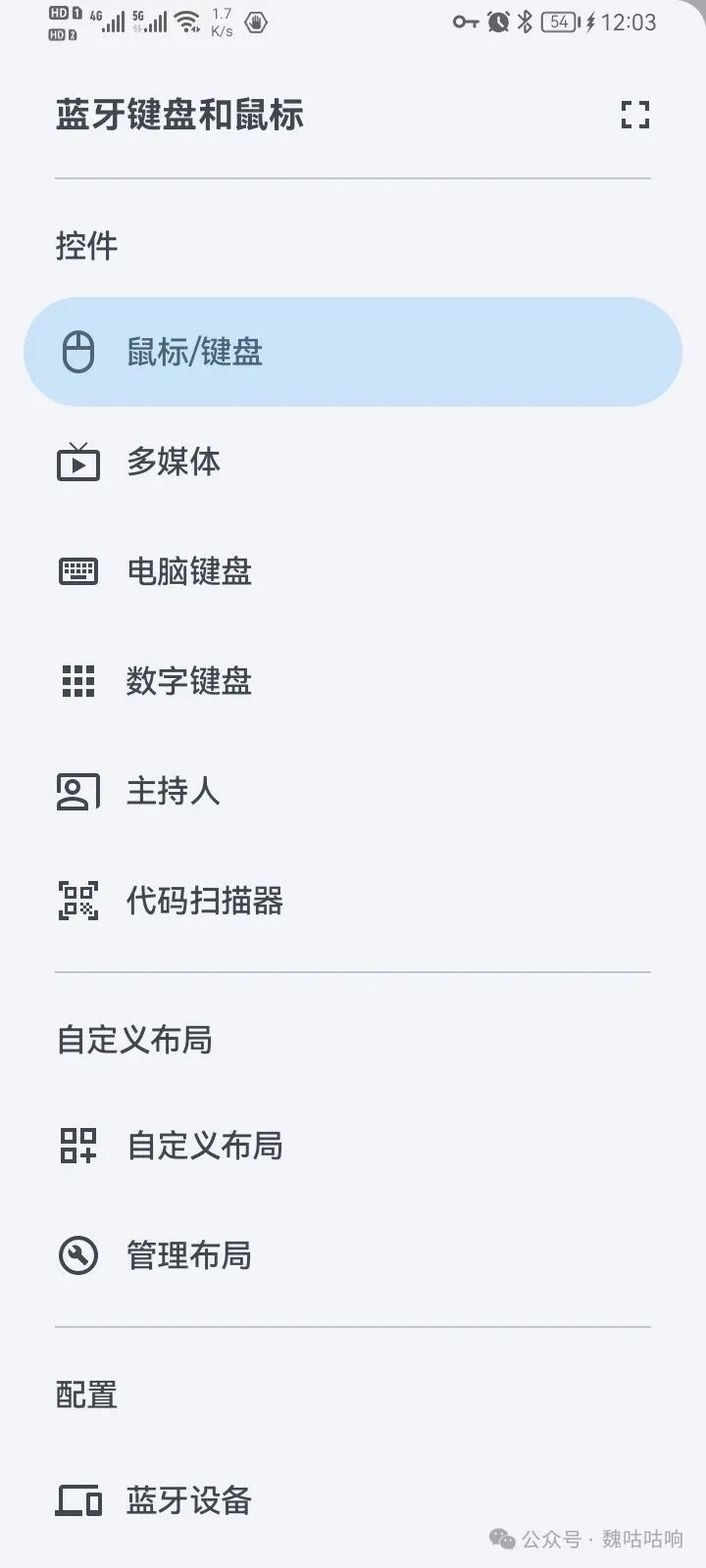Open the 数字键盘 numeric keypad icon

click(78, 680)
